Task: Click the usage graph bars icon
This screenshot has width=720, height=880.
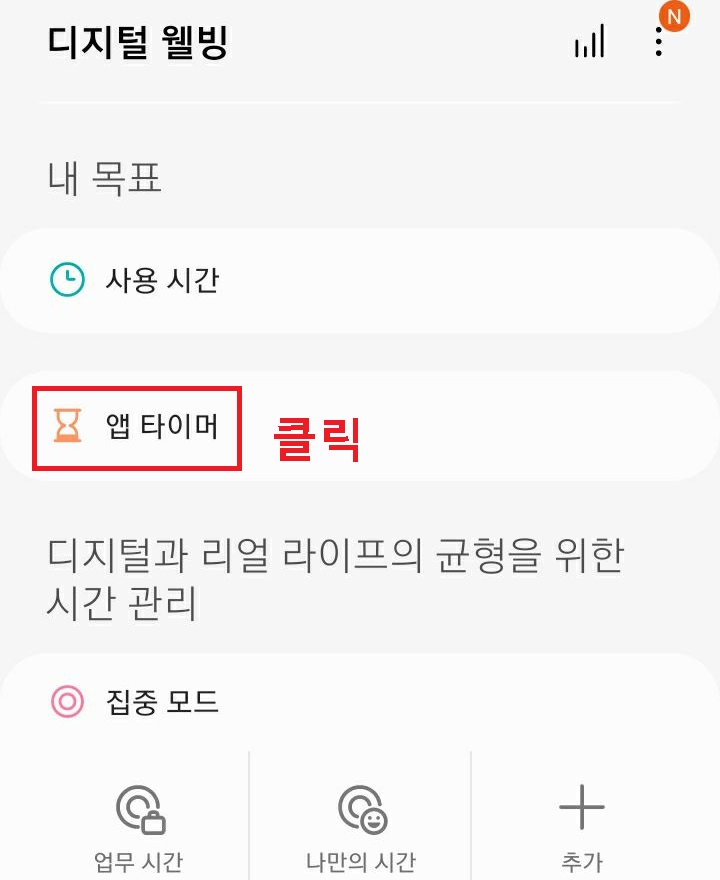Action: 590,41
